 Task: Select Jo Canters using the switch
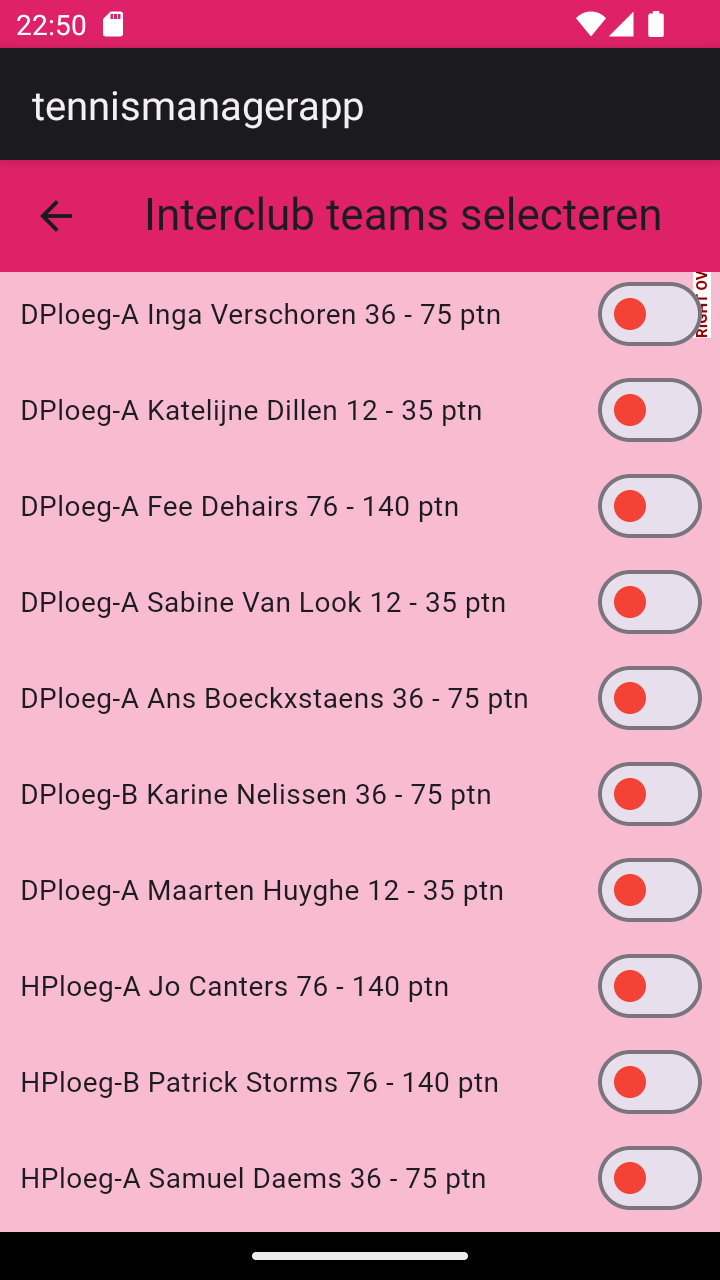[x=649, y=986]
